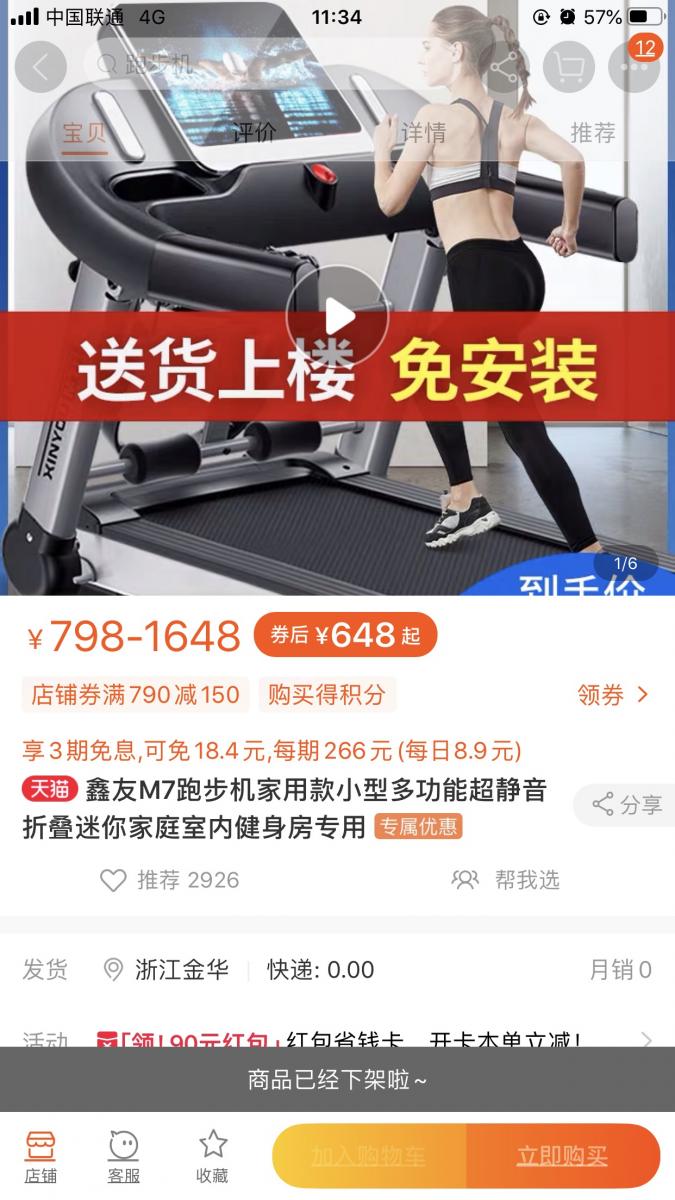Open 帮我选 help me choose
The height and width of the screenshot is (1200, 675).
coord(506,880)
